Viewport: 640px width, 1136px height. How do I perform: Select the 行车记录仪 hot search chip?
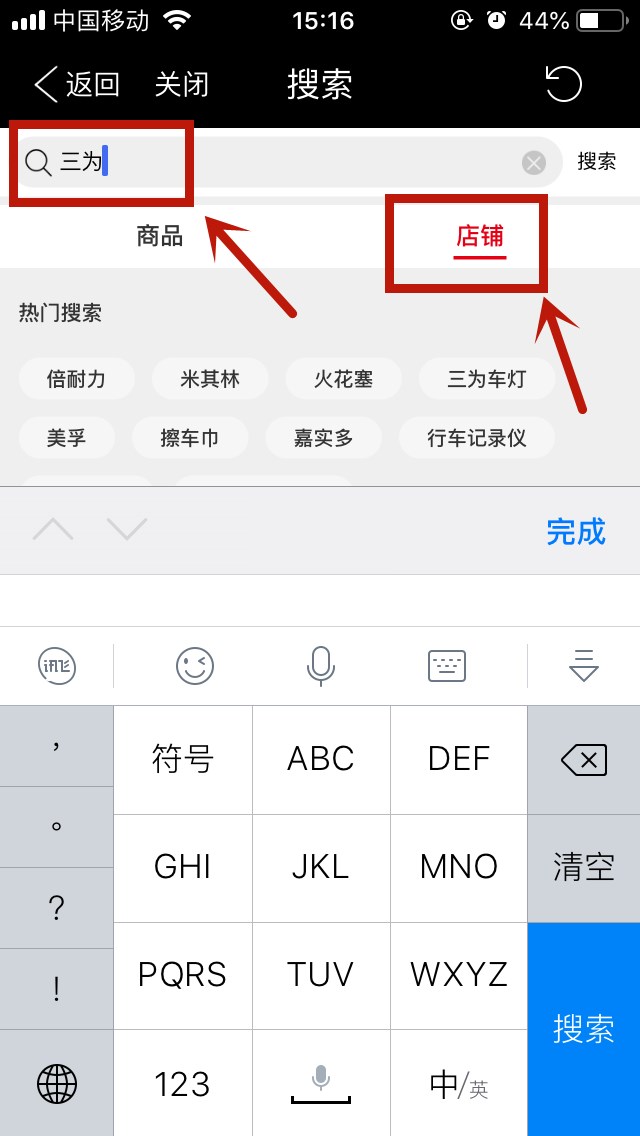tap(476, 437)
